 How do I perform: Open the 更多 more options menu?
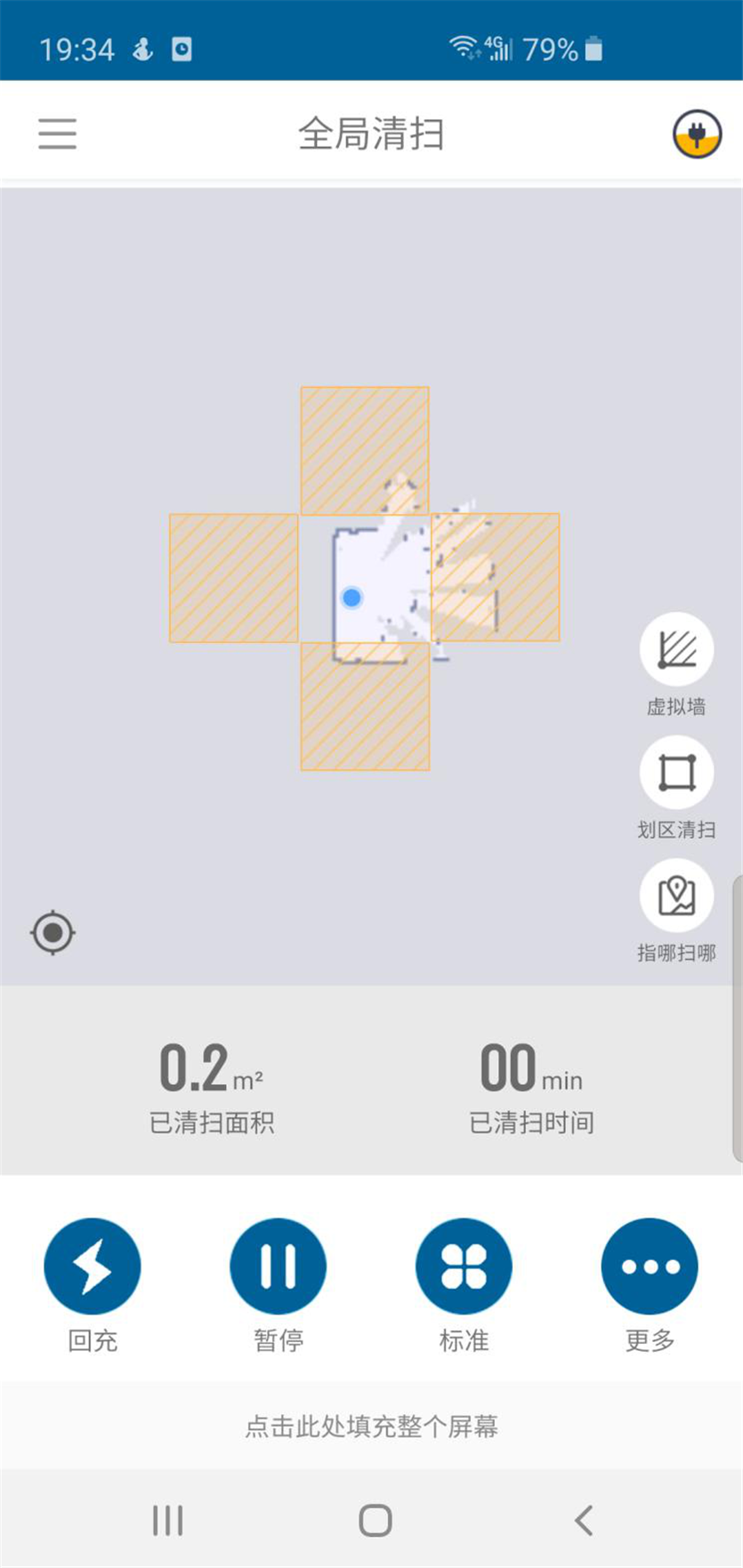point(650,1266)
